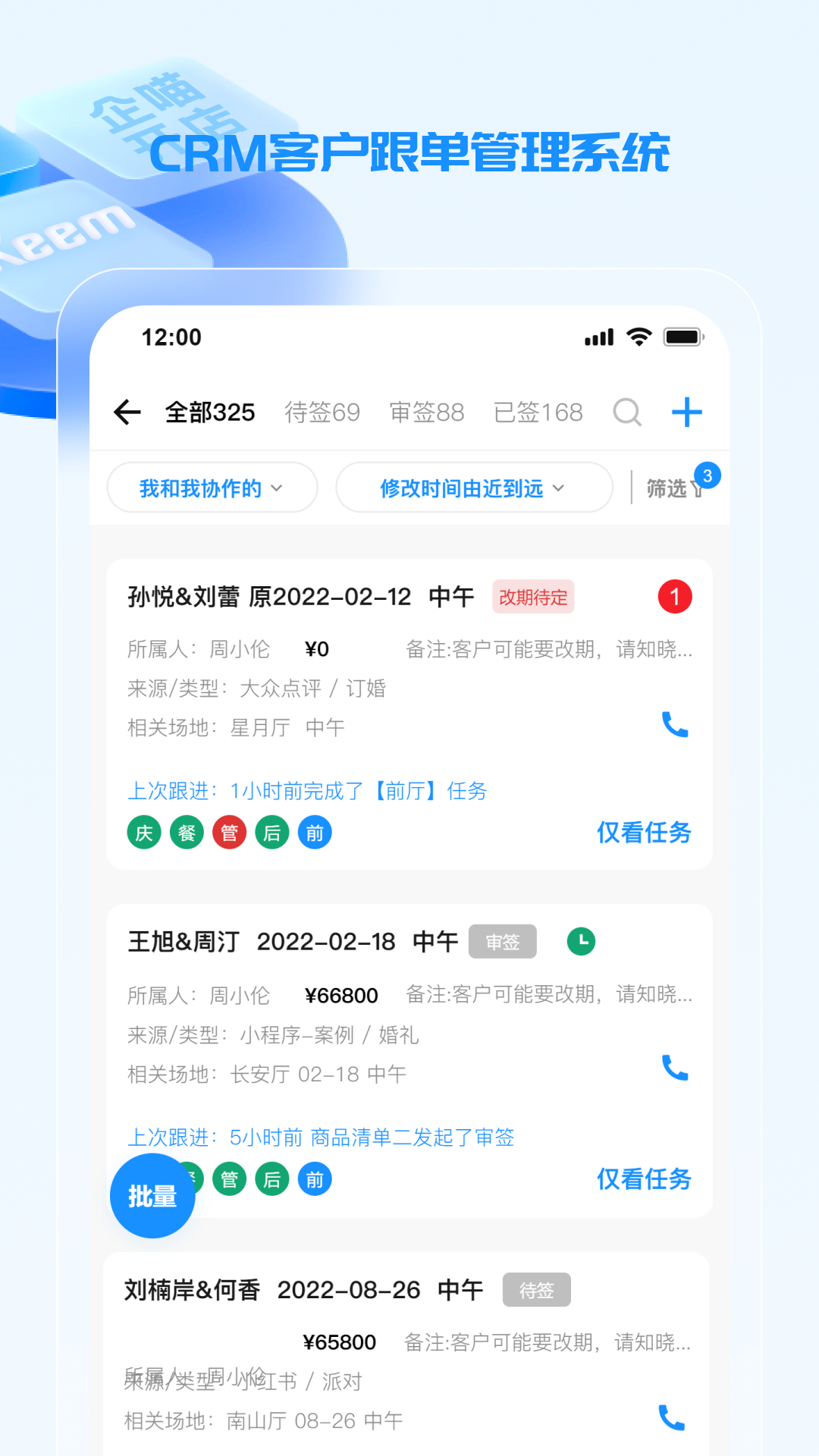Click 仅看任务 on the 孙悦&刘蕾 card
819x1456 pixels.
[x=644, y=832]
